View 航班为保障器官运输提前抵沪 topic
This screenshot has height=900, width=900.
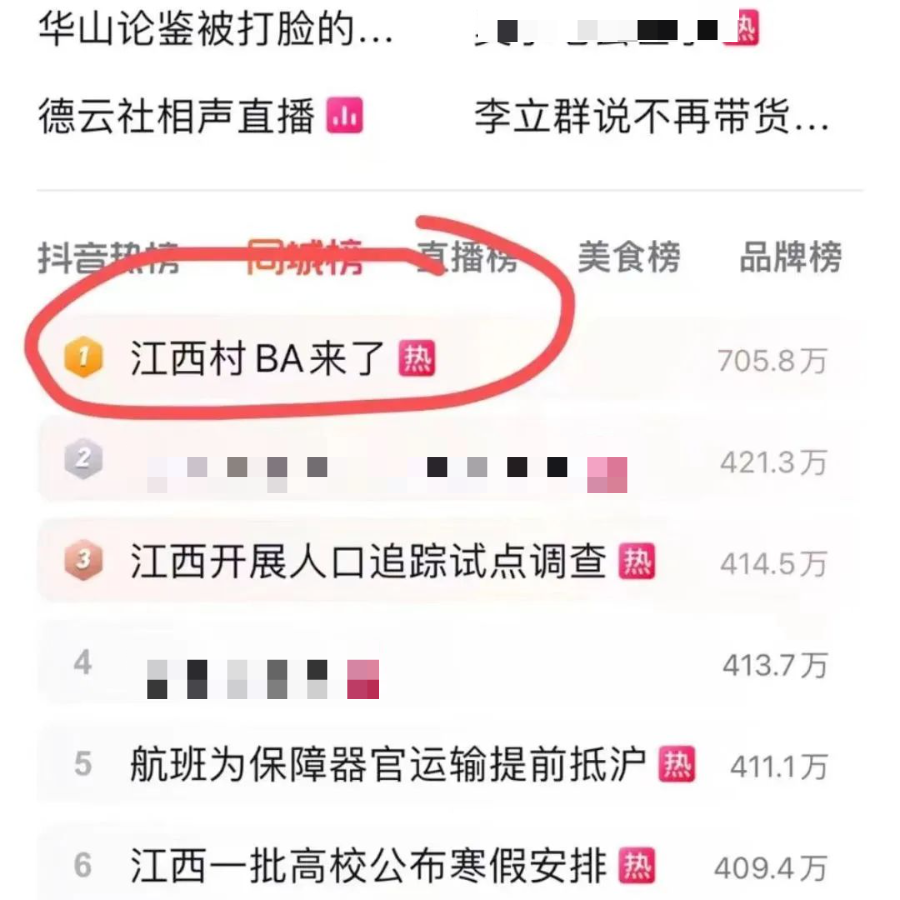[388, 765]
